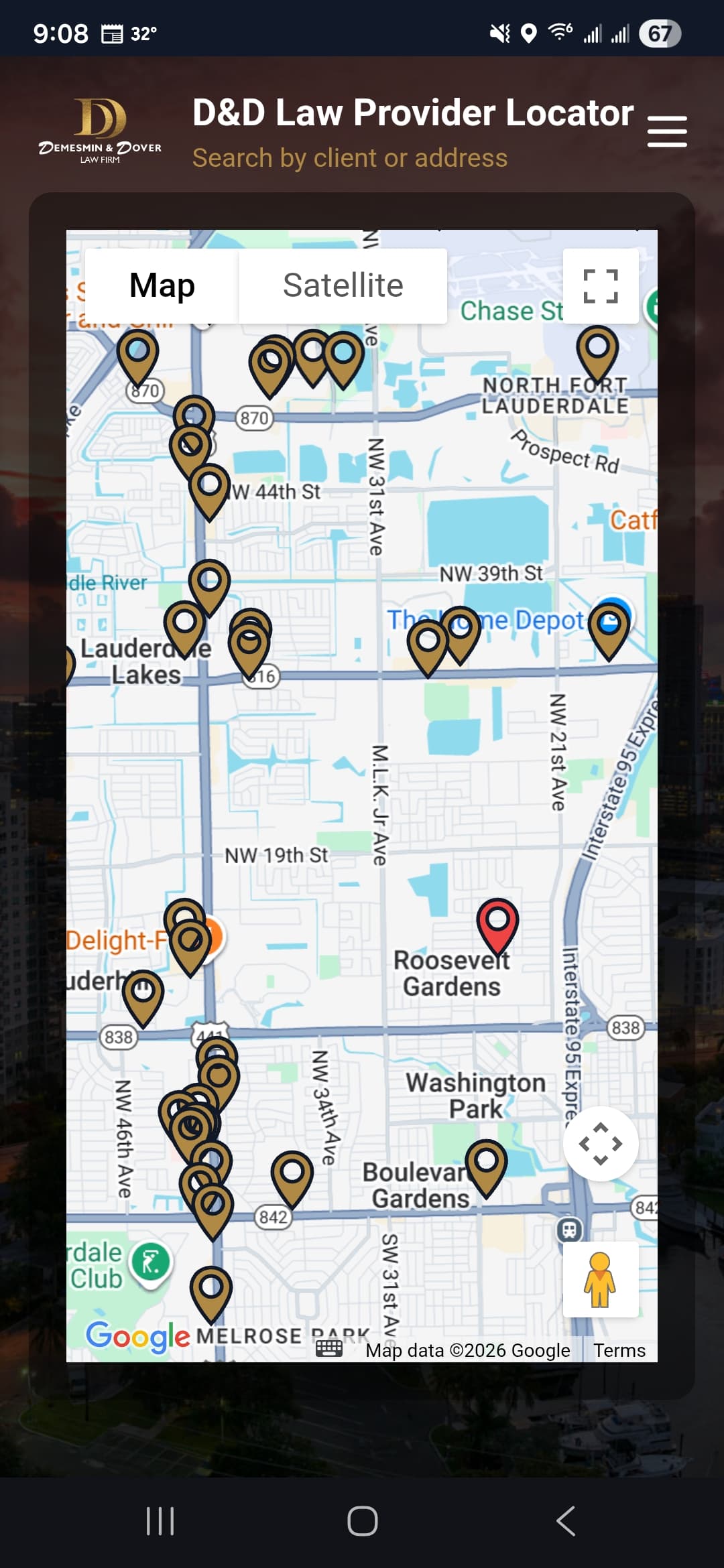Show map keyboard shortcuts

(x=328, y=1348)
